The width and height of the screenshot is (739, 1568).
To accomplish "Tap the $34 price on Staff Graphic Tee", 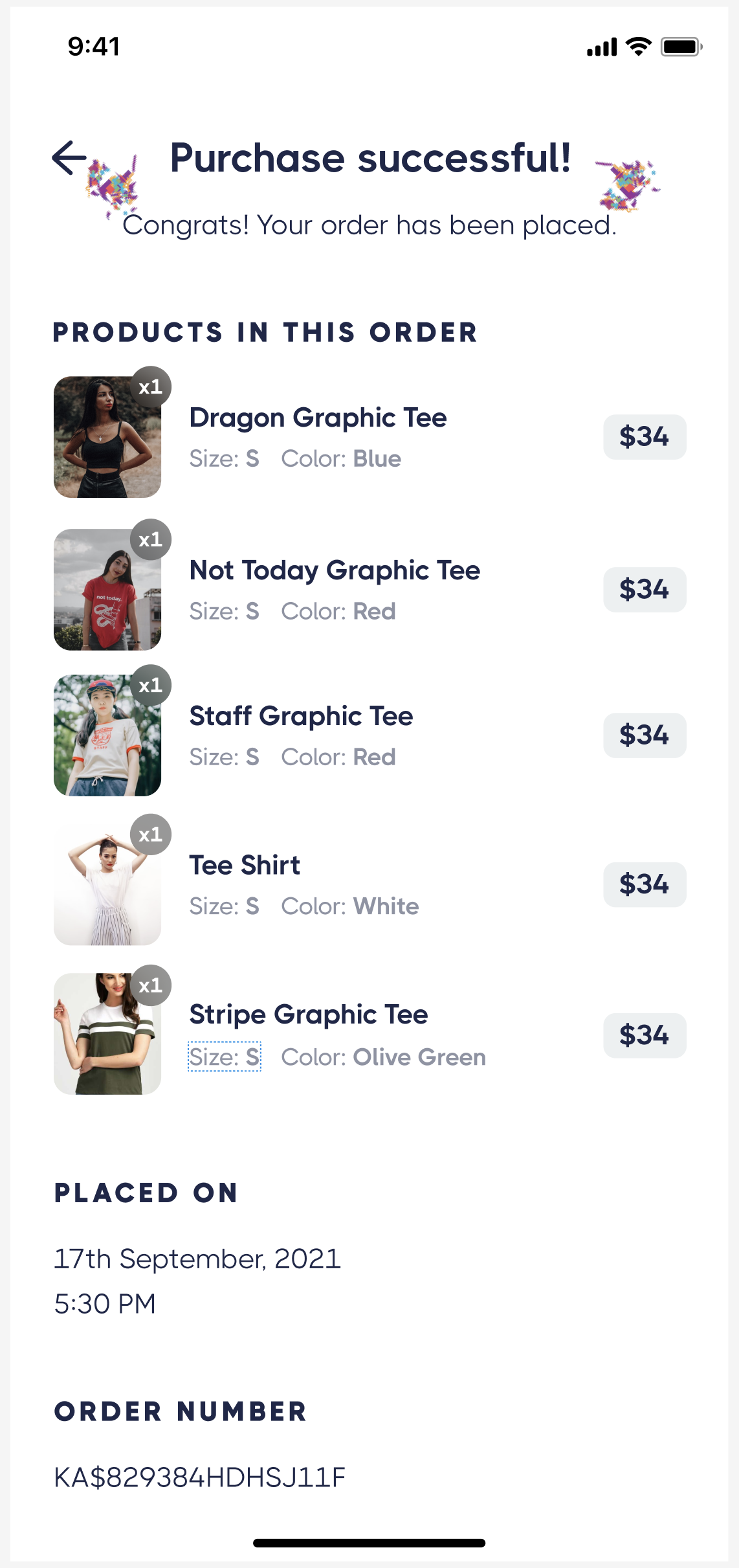I will coord(644,735).
